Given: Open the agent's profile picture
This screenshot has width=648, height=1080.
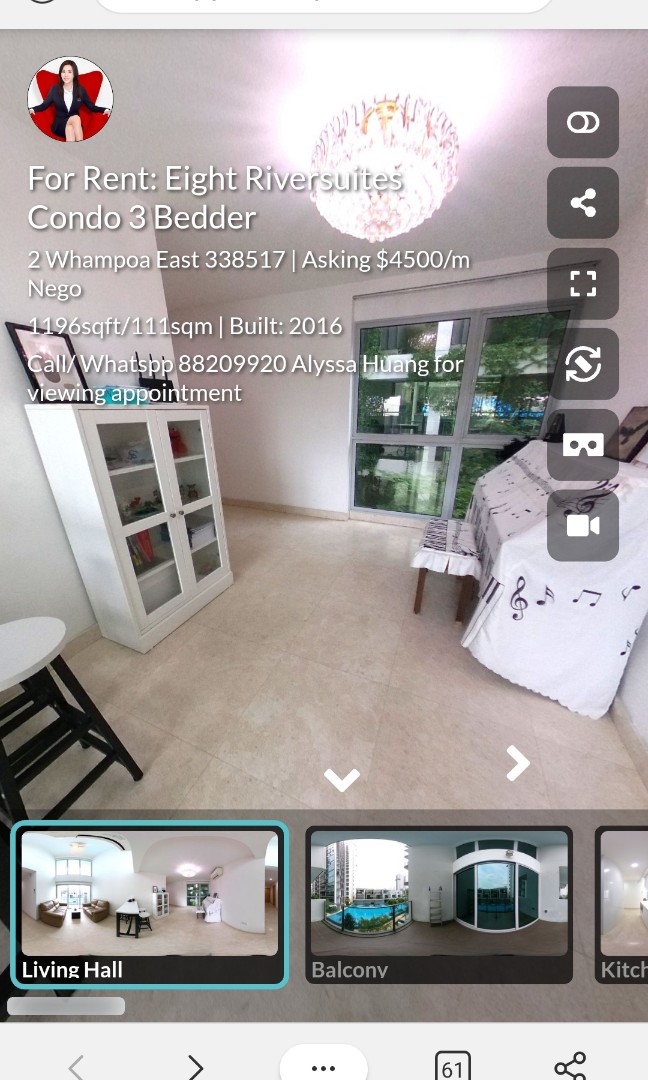Looking at the screenshot, I should pos(70,99).
